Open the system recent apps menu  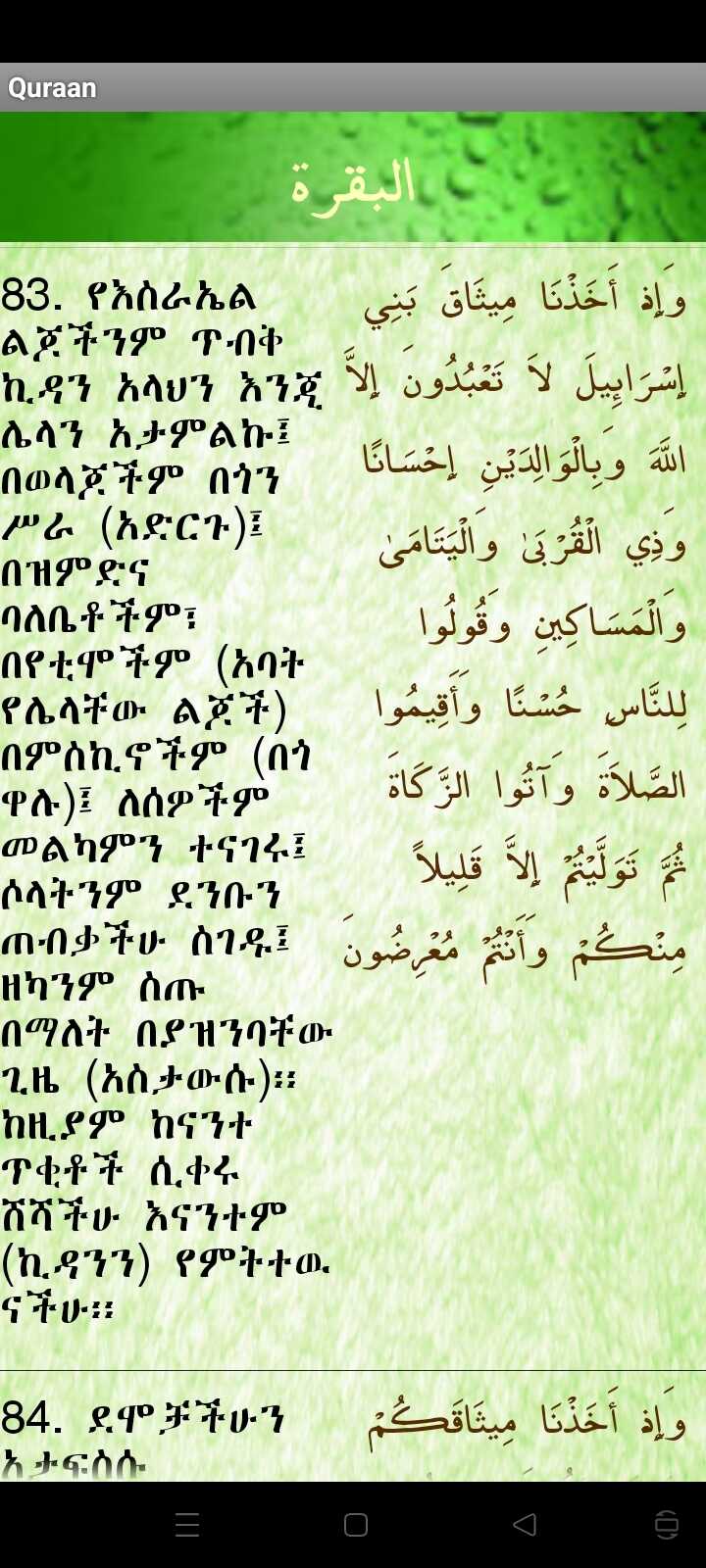click(187, 1524)
